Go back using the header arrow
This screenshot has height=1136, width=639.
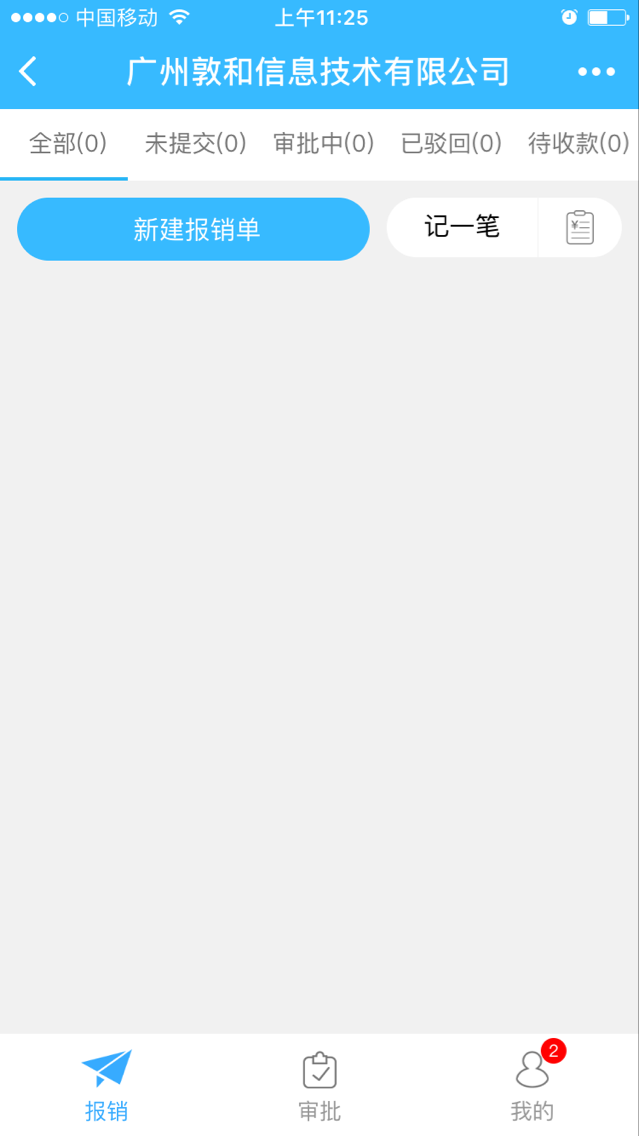pos(29,71)
